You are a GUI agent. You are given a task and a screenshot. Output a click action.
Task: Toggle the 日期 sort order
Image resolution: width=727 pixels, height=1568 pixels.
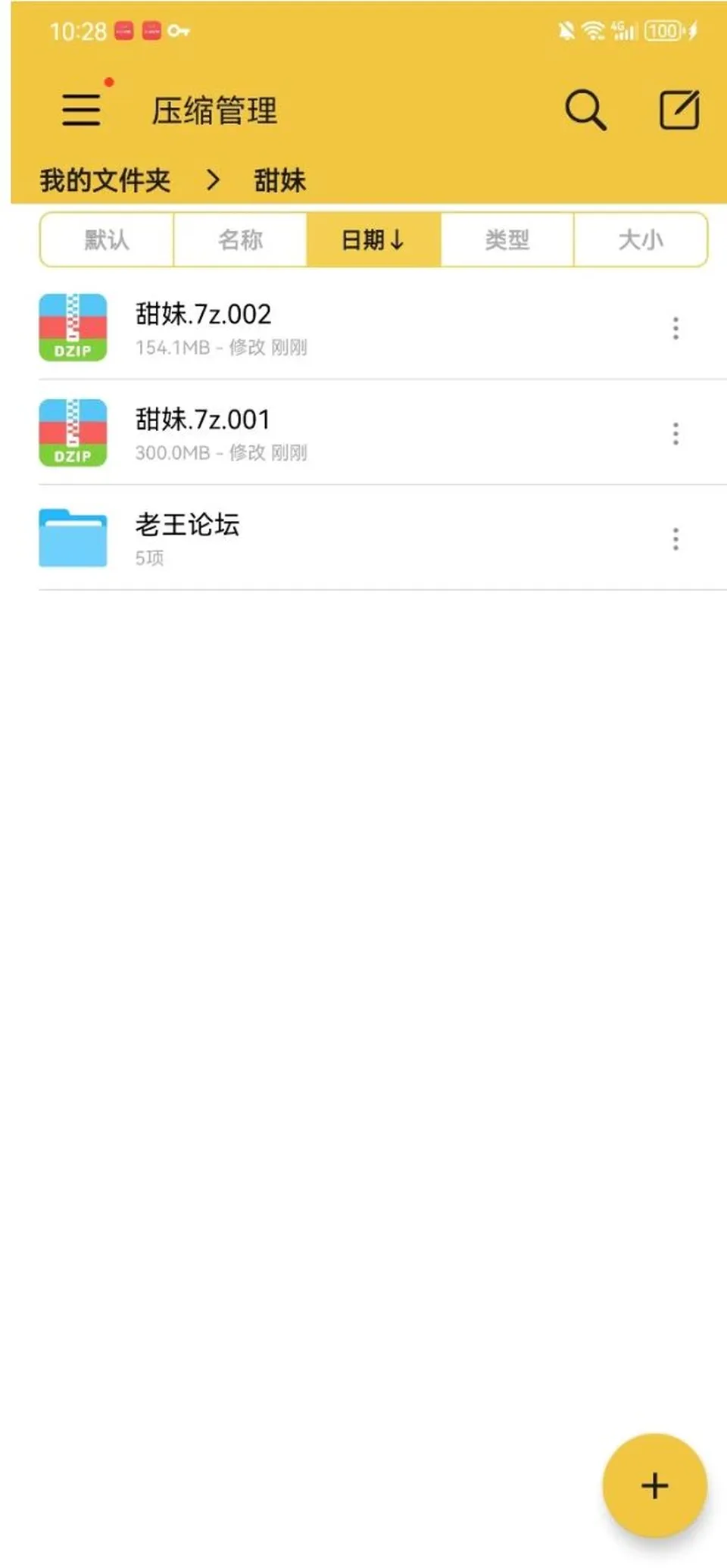[x=373, y=240]
